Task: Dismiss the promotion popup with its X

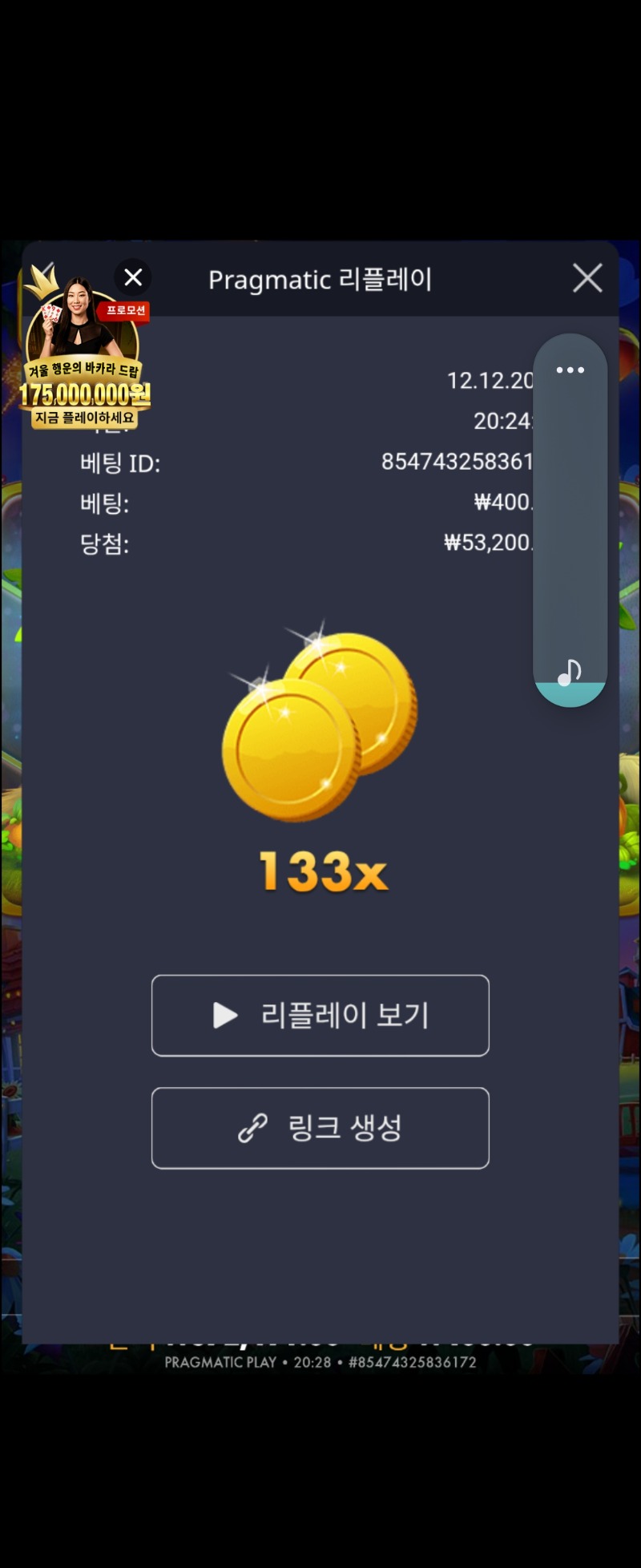Action: pos(132,277)
